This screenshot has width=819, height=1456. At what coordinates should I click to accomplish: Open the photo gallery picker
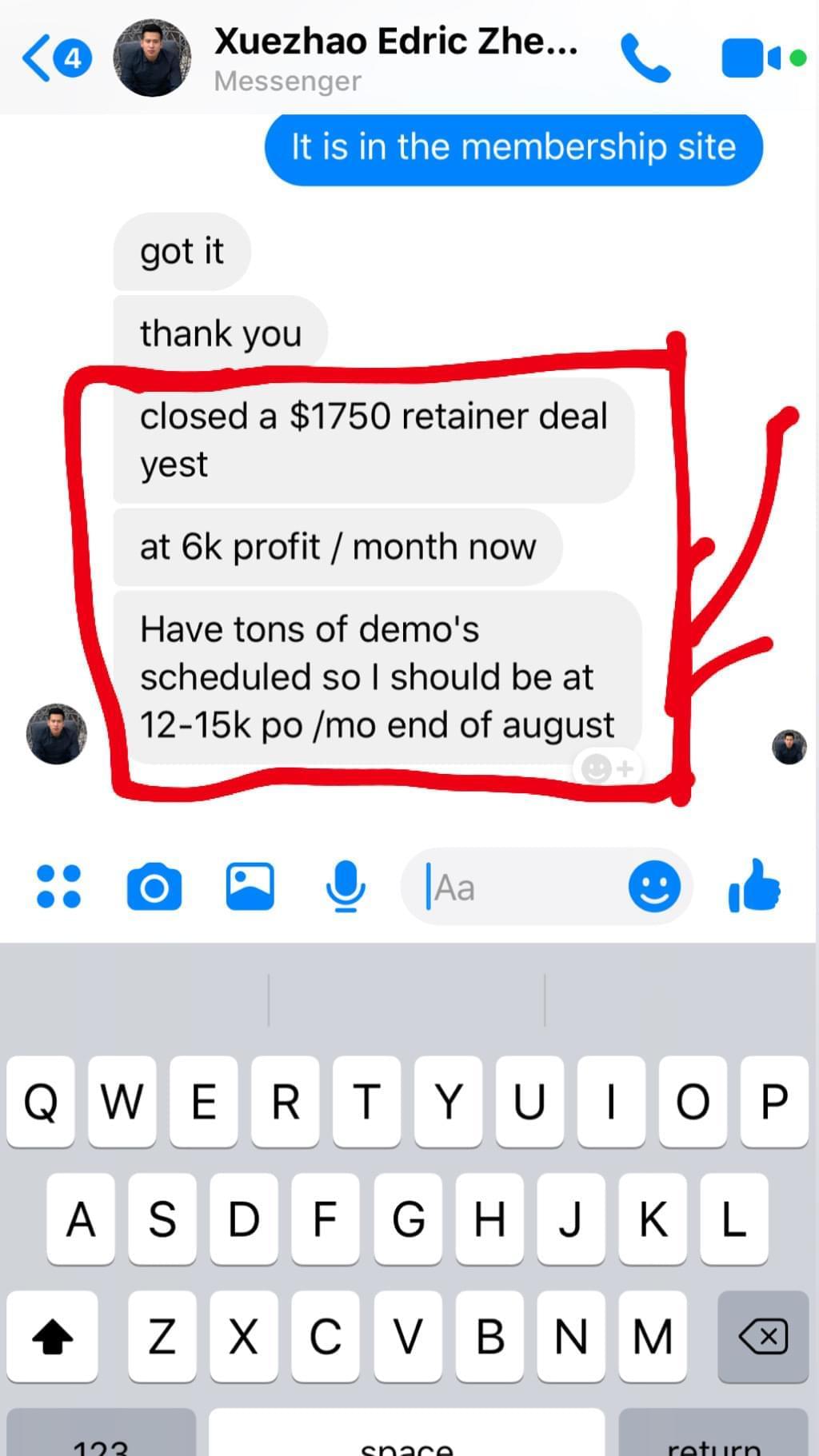[x=250, y=887]
